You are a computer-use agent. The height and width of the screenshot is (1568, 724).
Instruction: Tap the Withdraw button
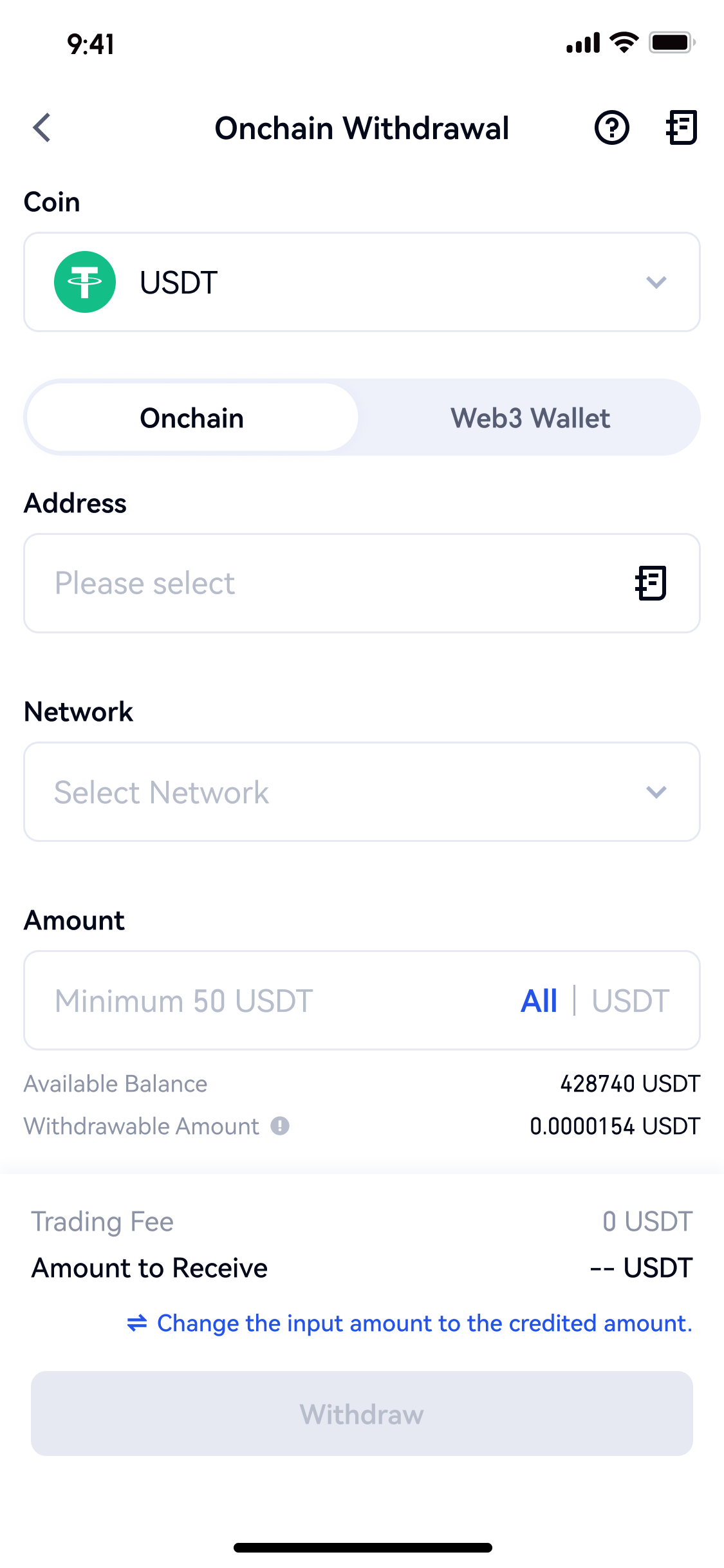pos(362,1414)
